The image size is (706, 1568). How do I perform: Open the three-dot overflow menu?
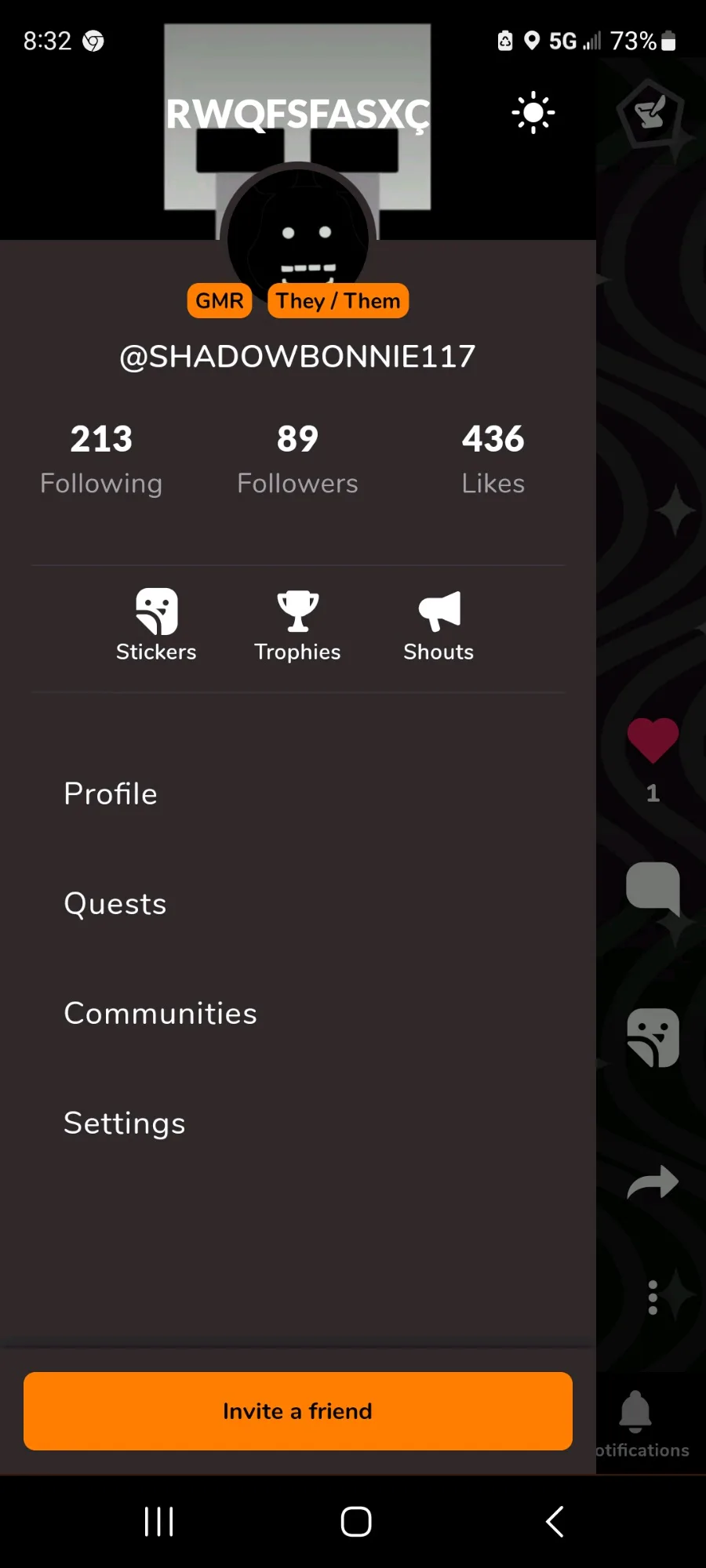653,1298
